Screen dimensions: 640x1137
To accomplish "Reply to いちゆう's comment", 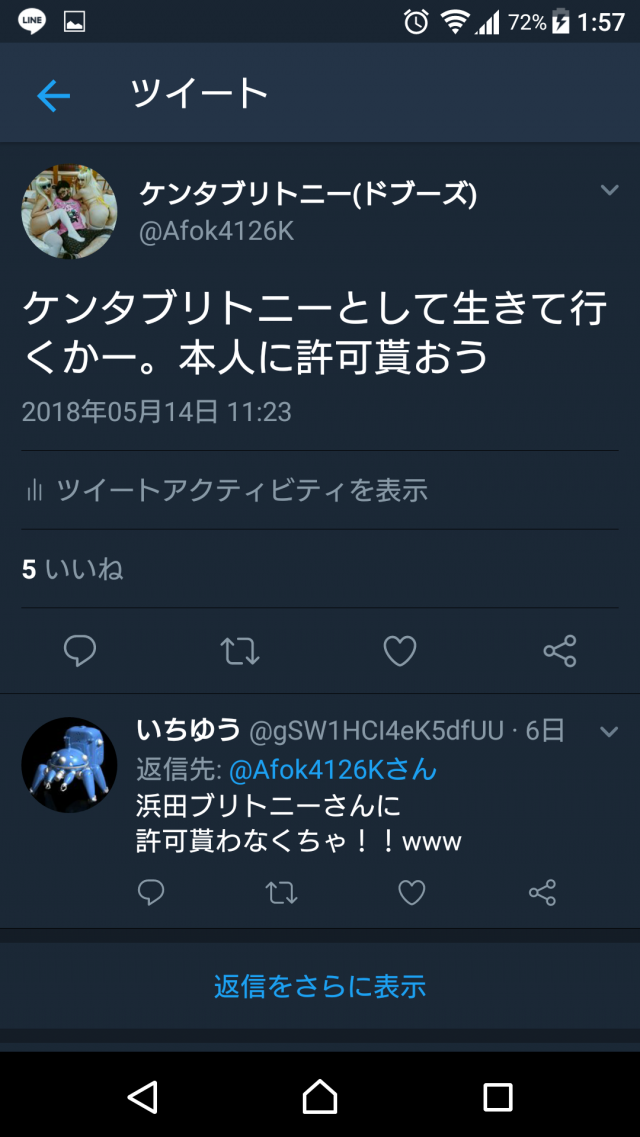I will [x=151, y=892].
